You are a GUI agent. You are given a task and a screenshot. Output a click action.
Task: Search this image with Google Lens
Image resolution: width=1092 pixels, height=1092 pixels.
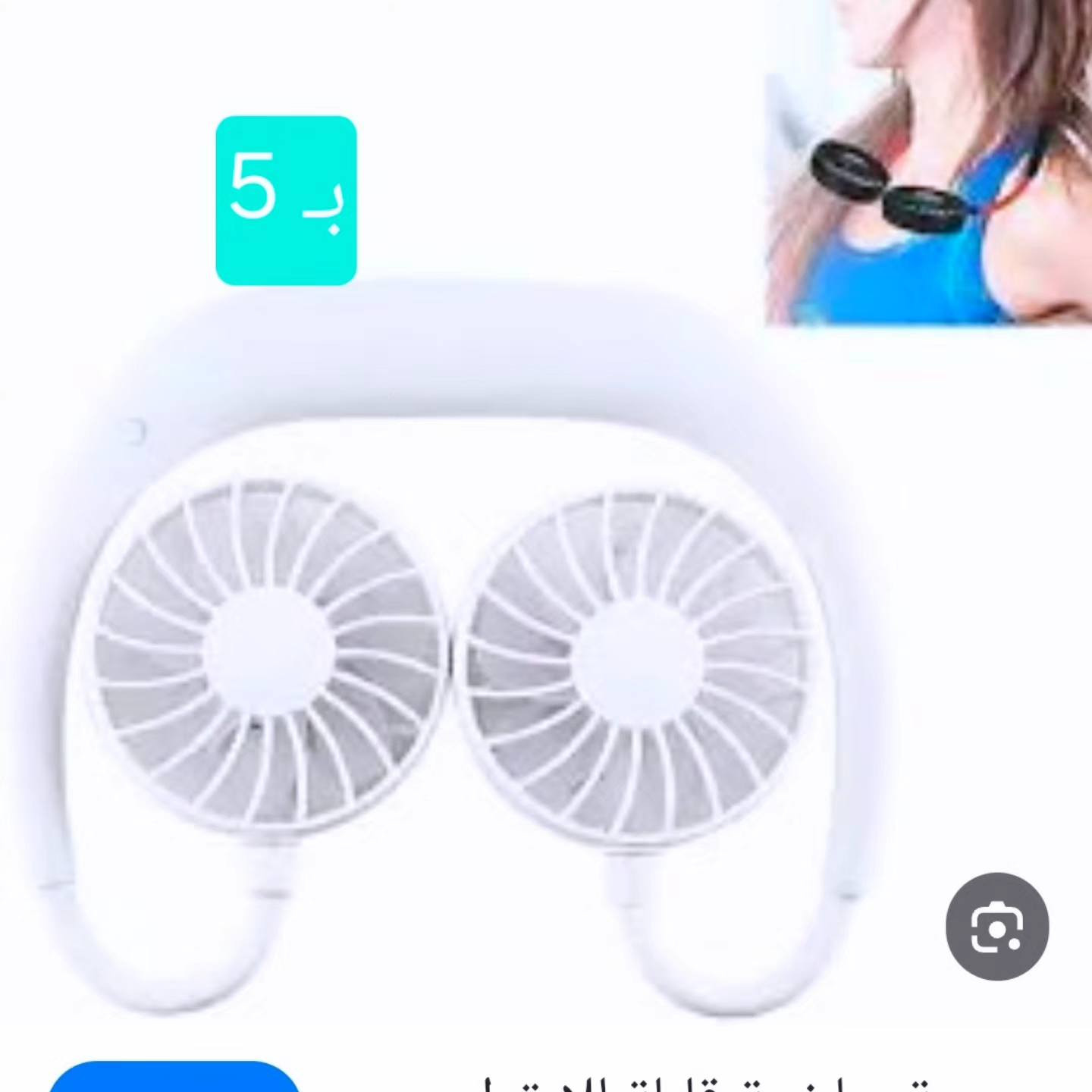point(996,926)
